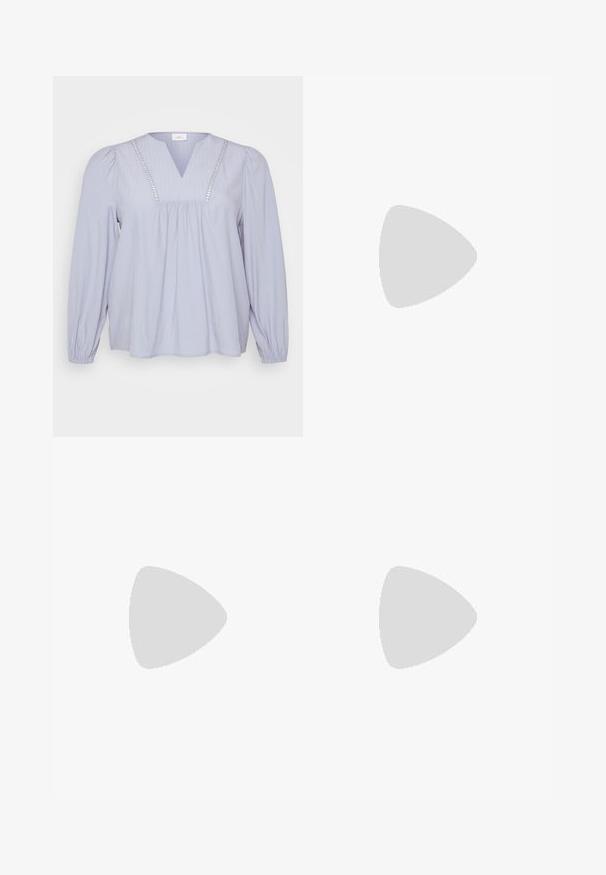The width and height of the screenshot is (606, 875).
Task: Open the light blue blouse product photo
Action: pyautogui.click(x=178, y=255)
